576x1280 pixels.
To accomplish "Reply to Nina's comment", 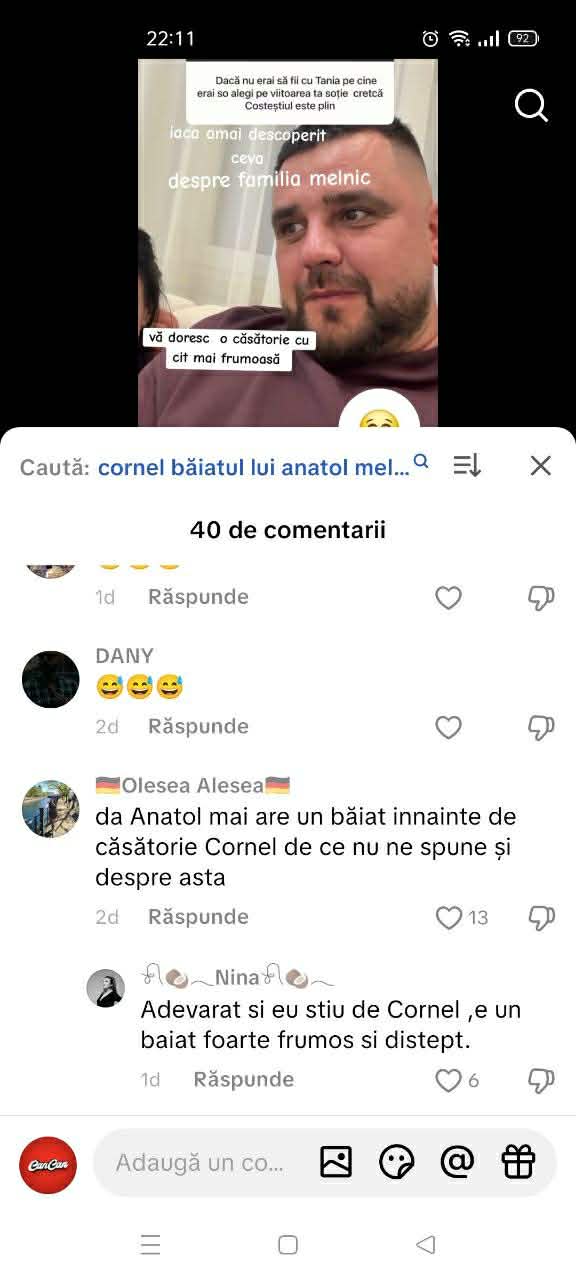I will [x=244, y=1080].
